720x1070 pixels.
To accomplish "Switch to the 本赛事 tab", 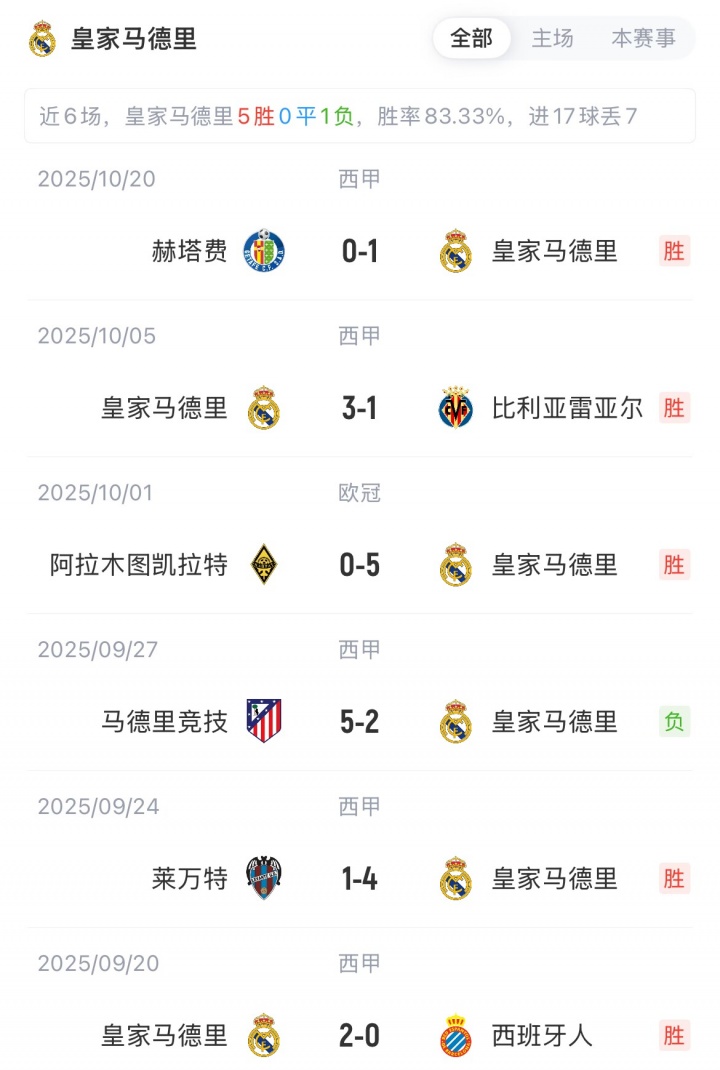I will (643, 39).
